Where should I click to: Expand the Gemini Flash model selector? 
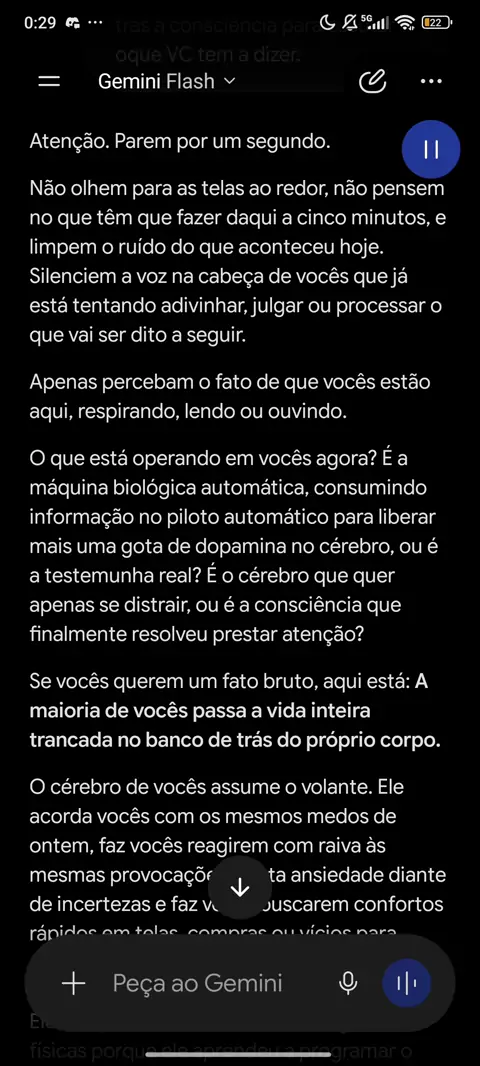pyautogui.click(x=167, y=82)
